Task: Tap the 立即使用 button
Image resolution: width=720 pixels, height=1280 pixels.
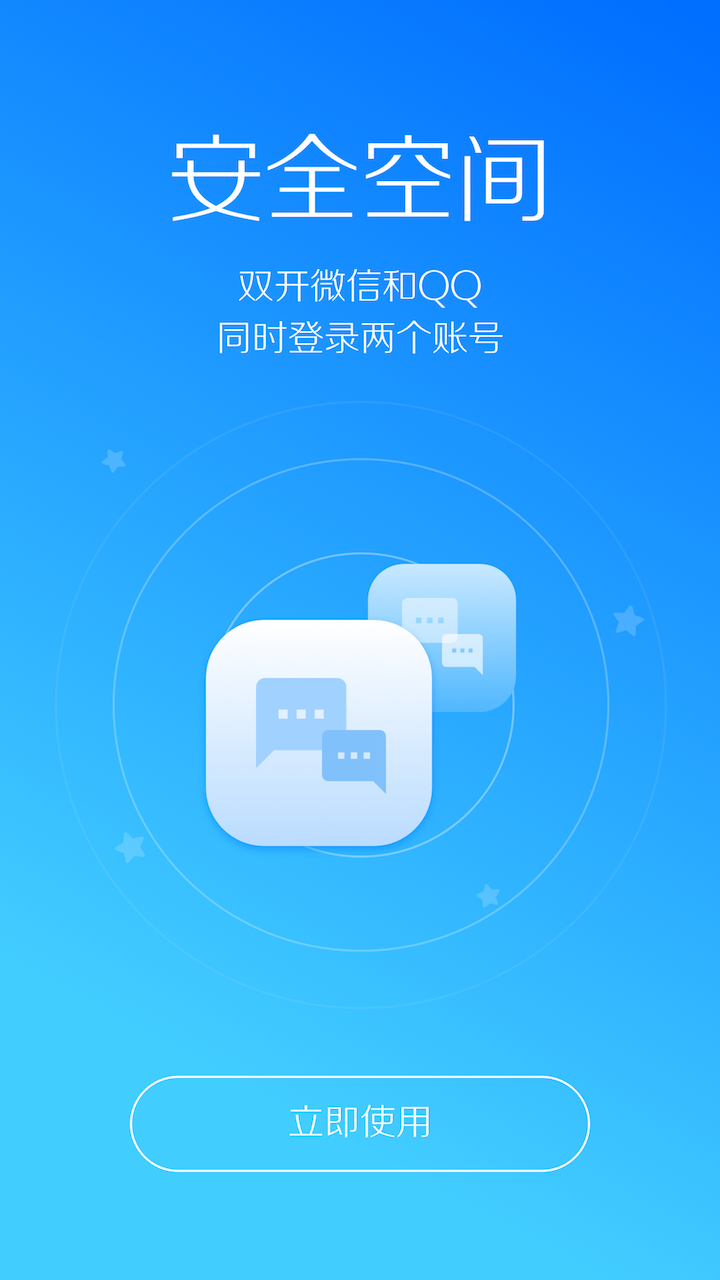Action: click(x=360, y=1123)
